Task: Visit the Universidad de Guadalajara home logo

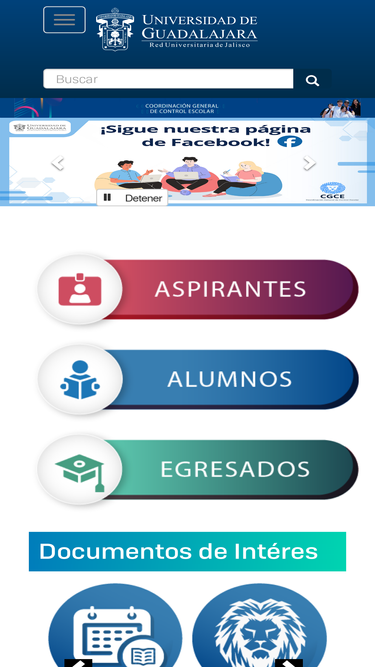Action: 176,29
